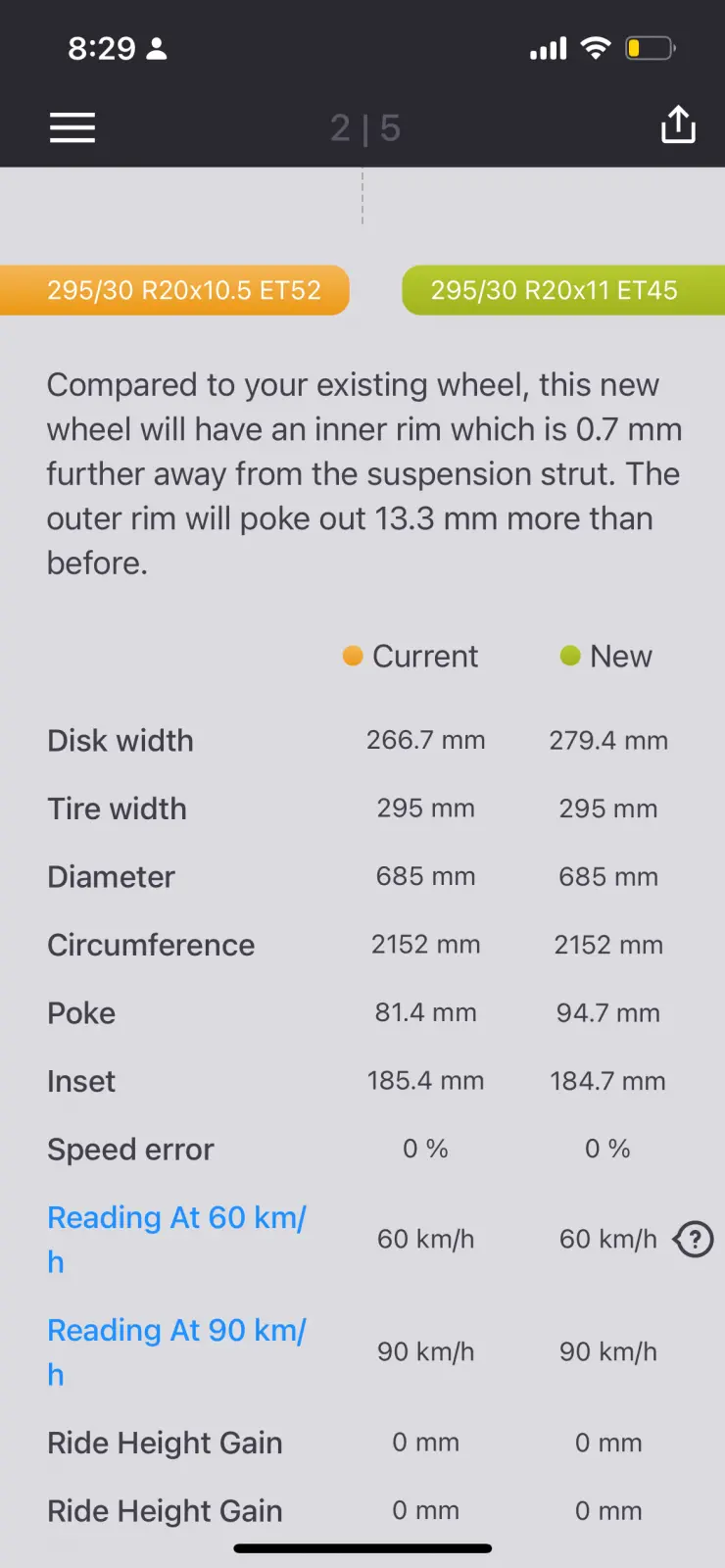Share this wheel comparison

coord(678,125)
